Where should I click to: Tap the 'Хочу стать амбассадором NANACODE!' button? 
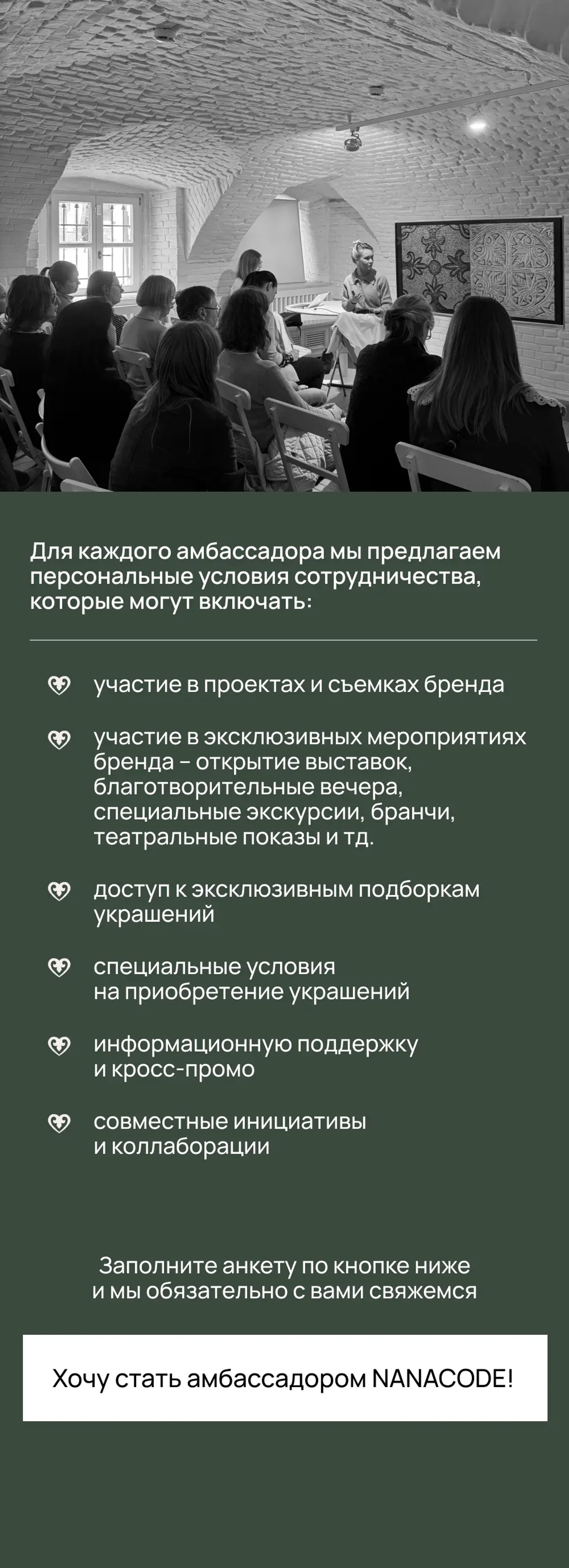284,1377
